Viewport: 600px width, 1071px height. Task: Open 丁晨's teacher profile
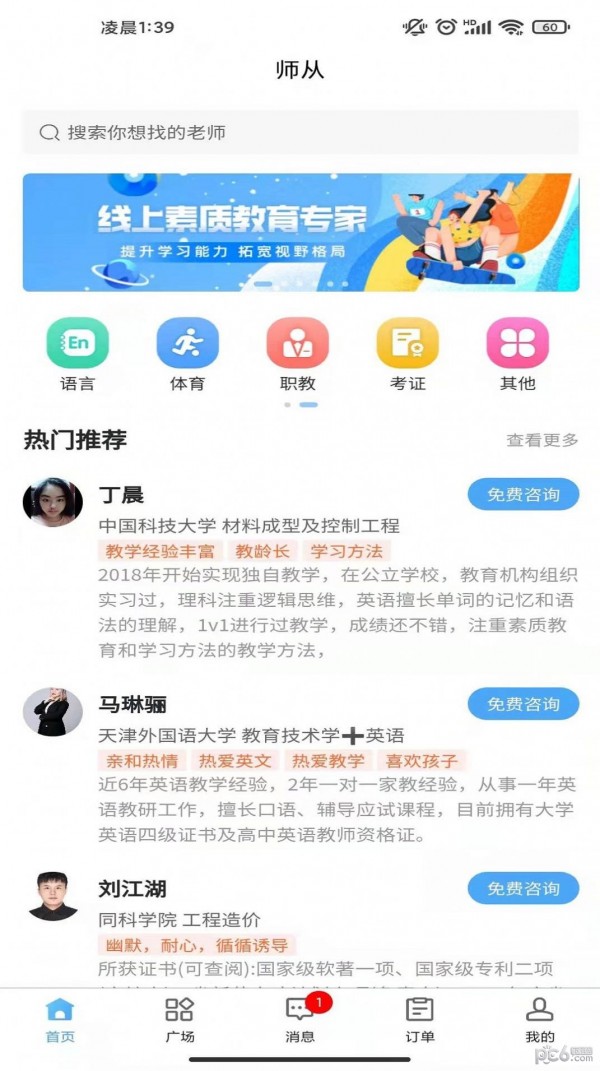(121, 495)
